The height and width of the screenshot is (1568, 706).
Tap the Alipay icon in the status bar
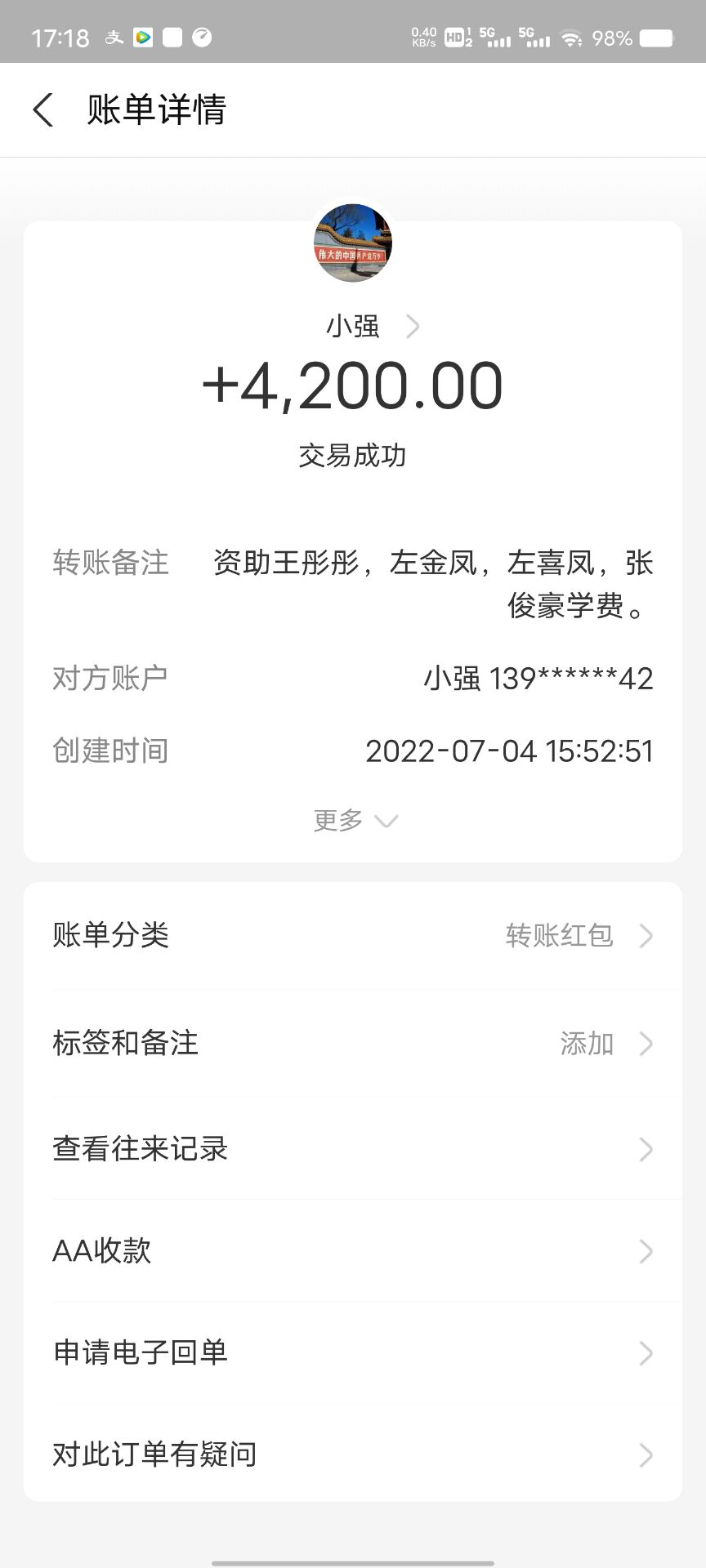pyautogui.click(x=114, y=38)
